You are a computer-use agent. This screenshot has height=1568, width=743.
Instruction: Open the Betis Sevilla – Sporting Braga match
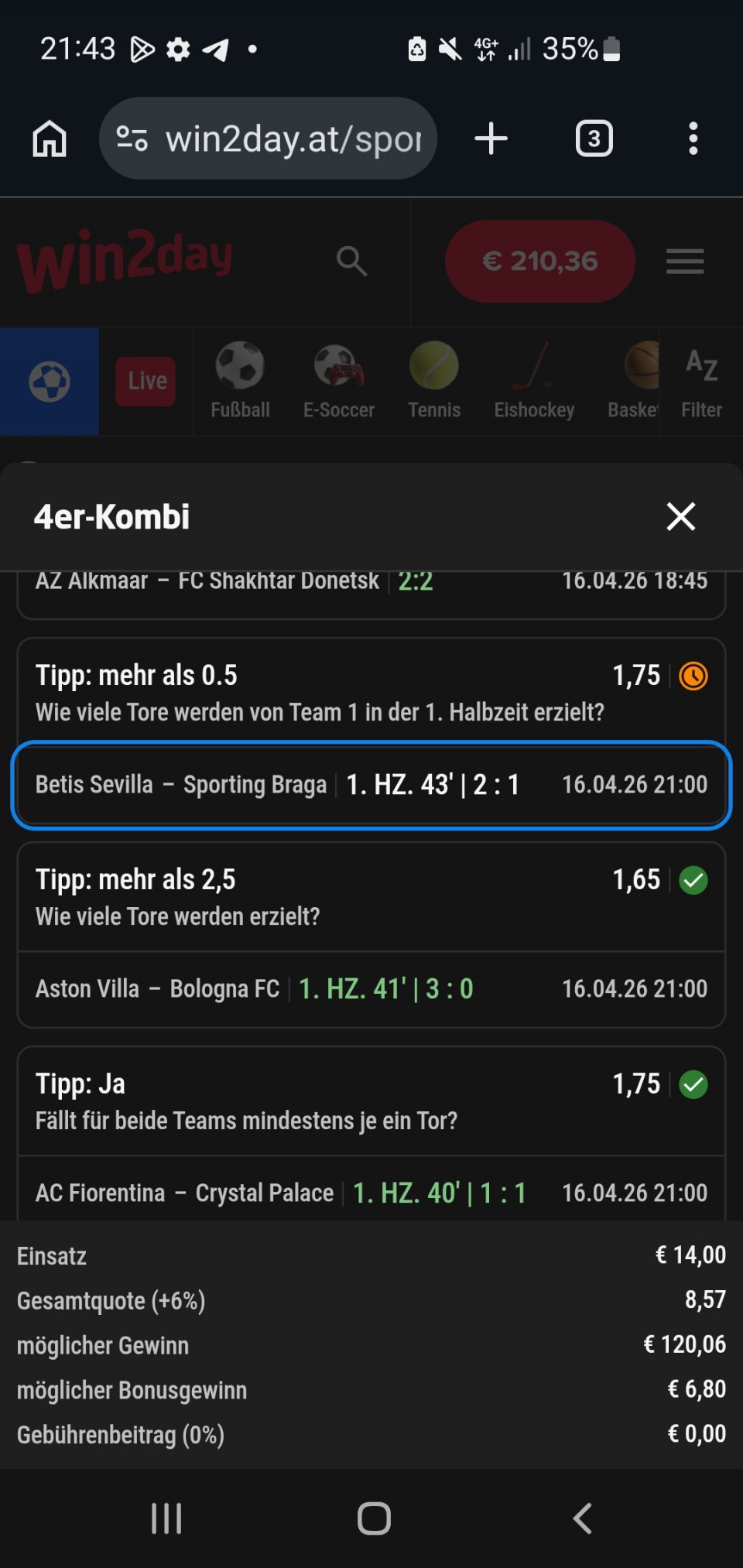(x=371, y=785)
